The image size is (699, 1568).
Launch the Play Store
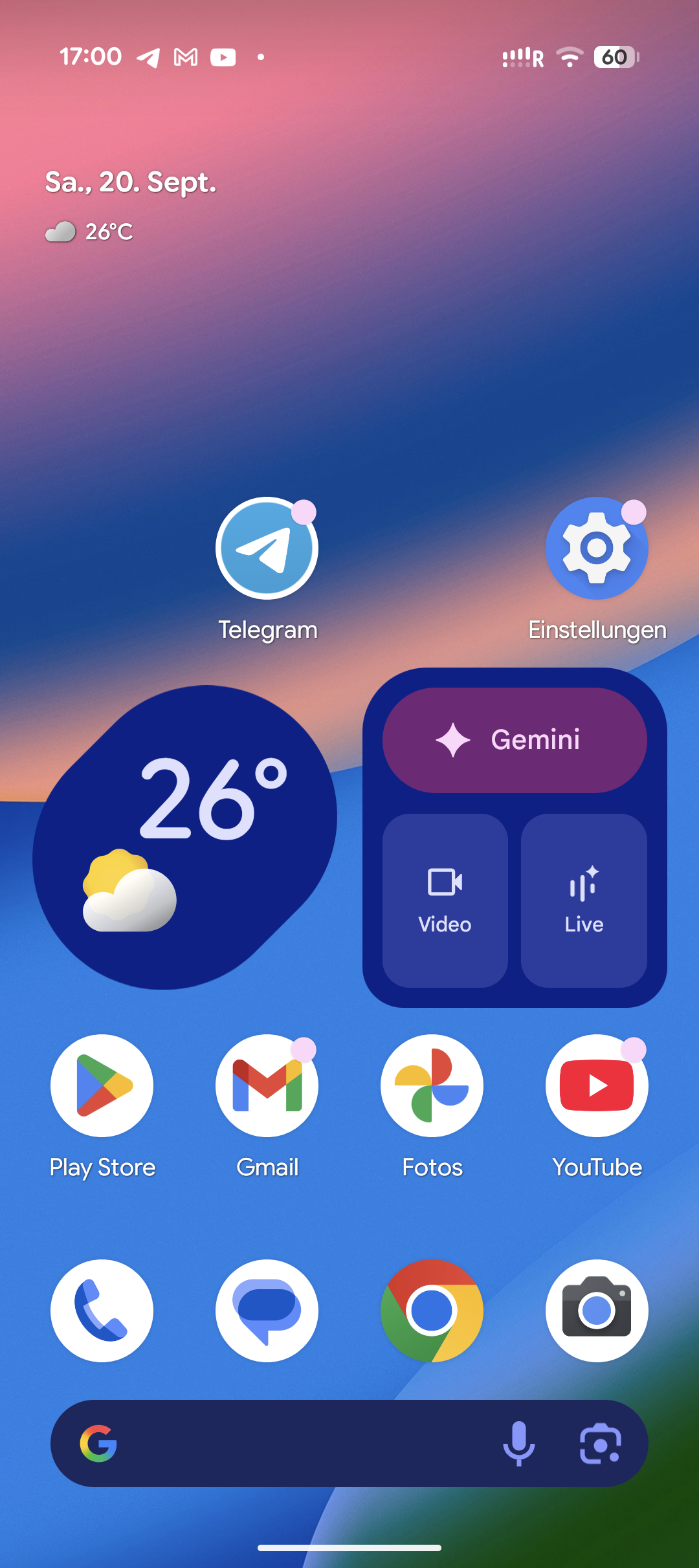[x=102, y=1085]
